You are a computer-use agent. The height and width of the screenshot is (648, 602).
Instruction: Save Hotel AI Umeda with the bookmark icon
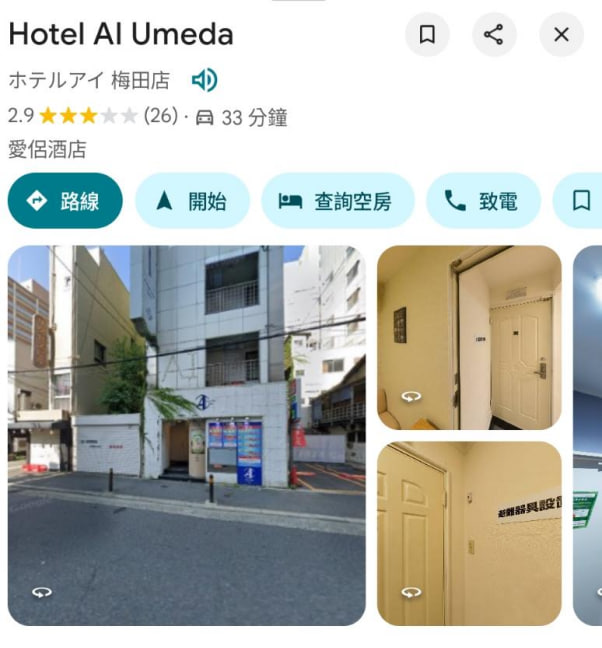coord(427,35)
